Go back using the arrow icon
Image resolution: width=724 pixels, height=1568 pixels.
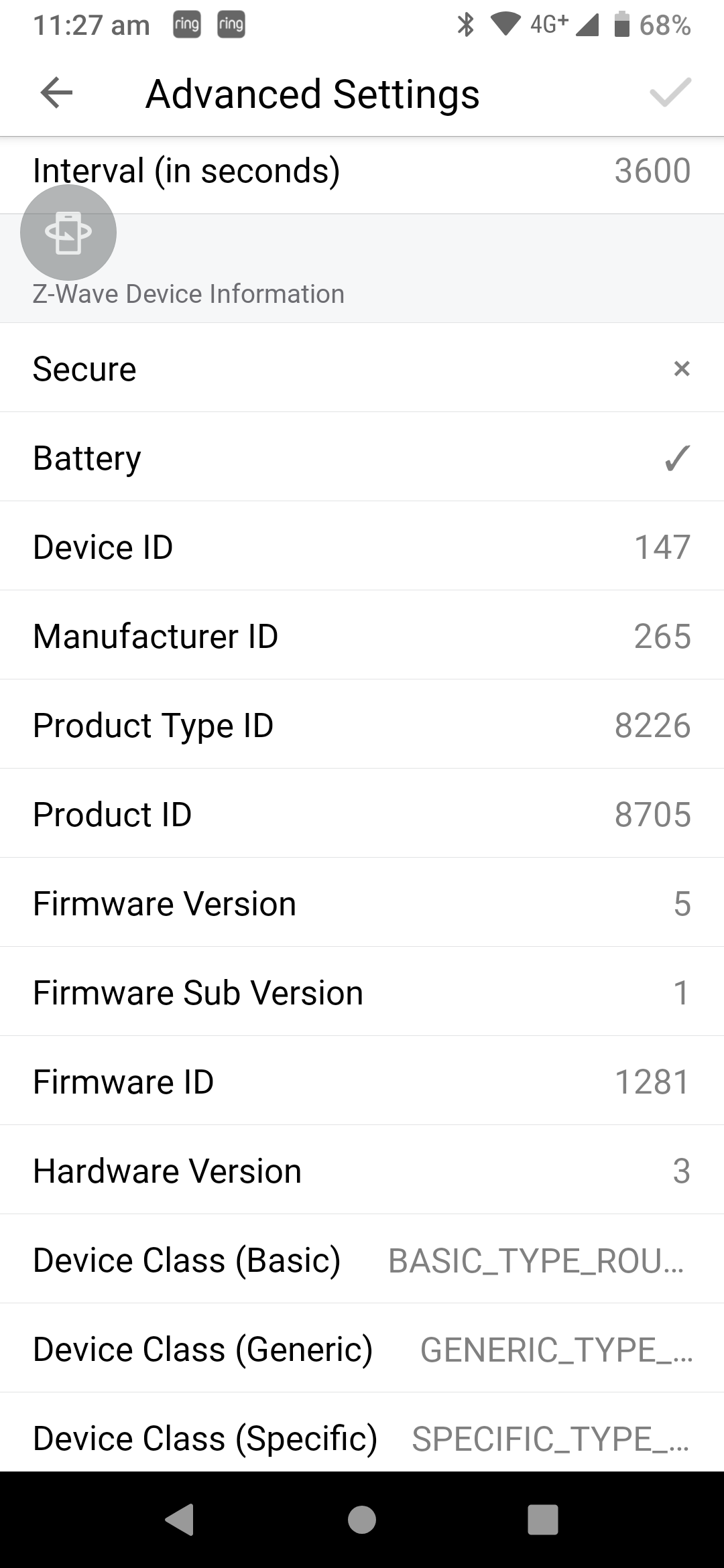click(x=56, y=92)
